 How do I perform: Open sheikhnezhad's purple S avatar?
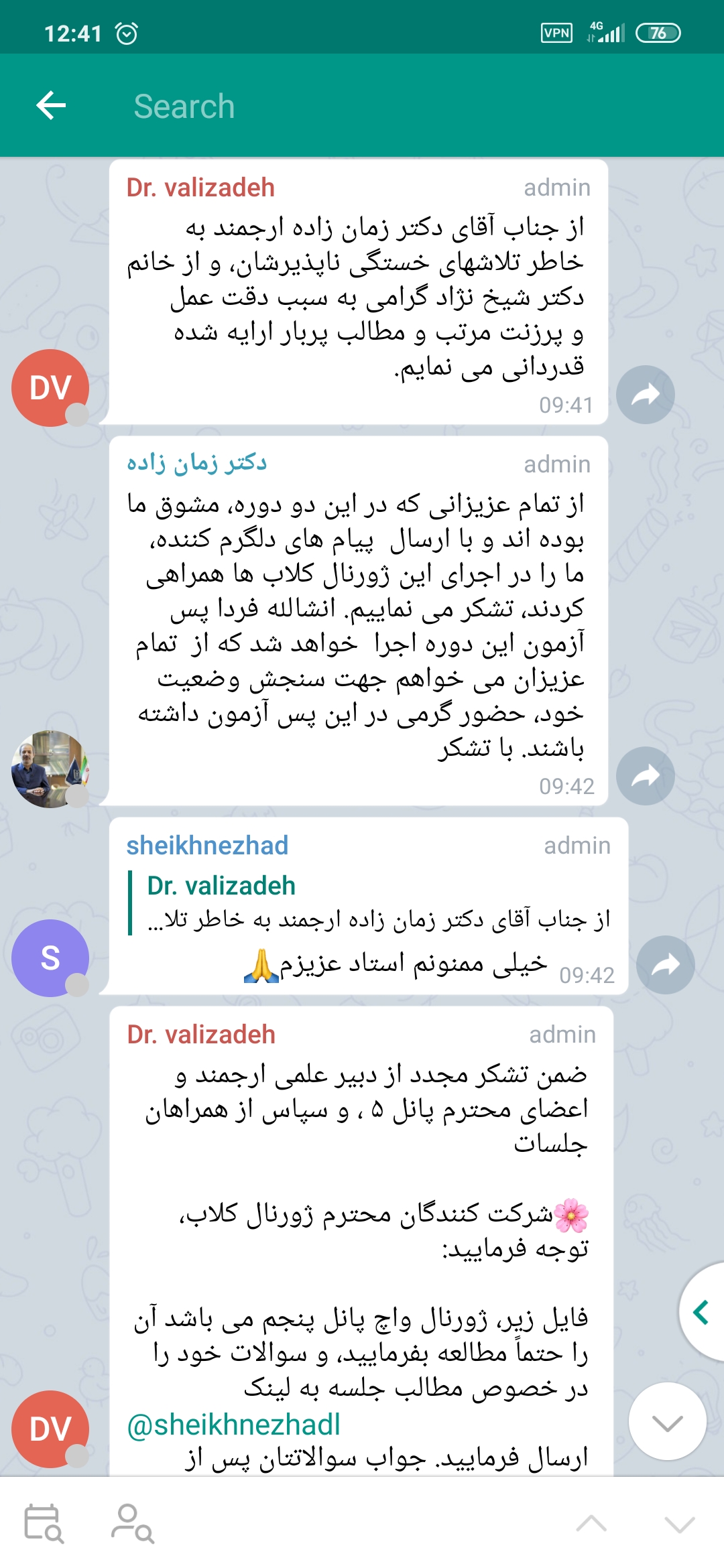tap(50, 958)
